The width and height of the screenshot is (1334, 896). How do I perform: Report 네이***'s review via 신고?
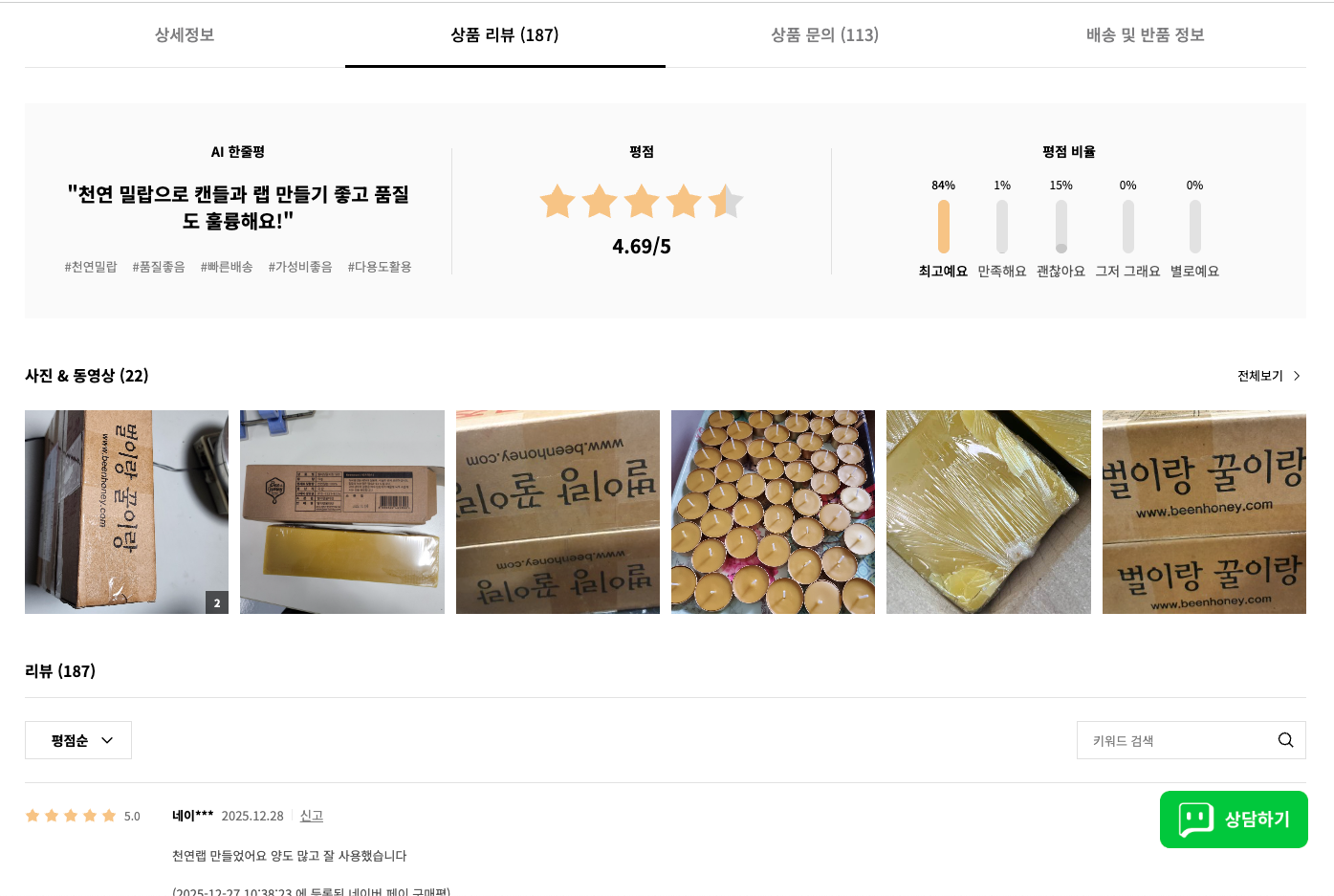(312, 816)
